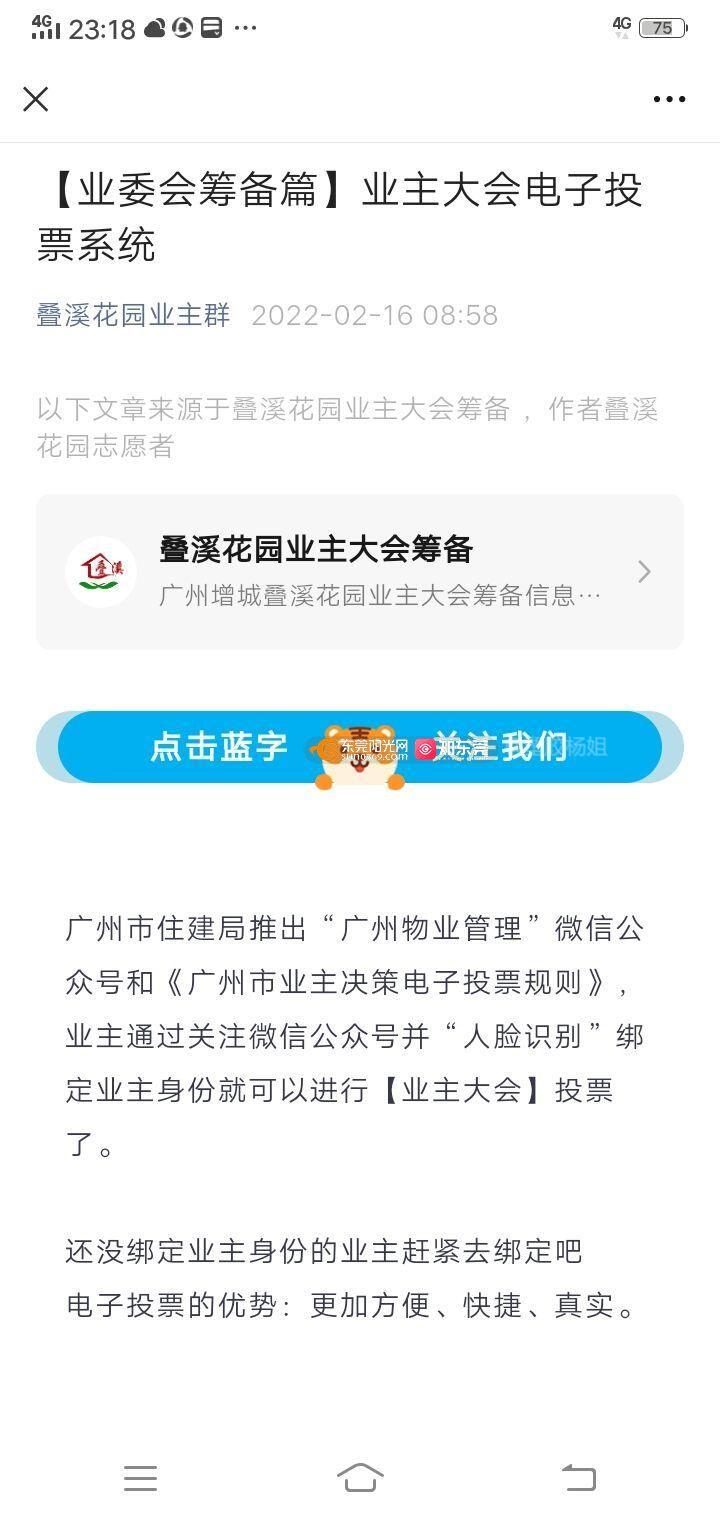Open the three-dot overflow menu
Viewport: 720px width, 1520px height.
click(669, 99)
